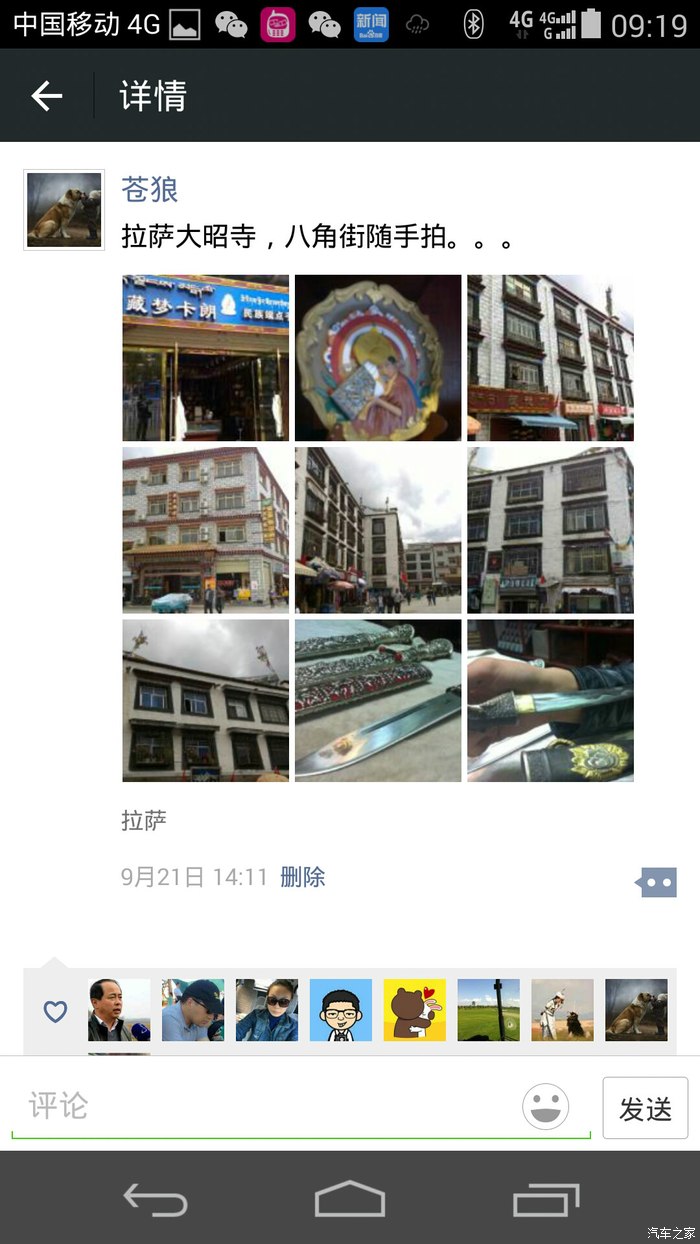Screen dimensions: 700x1244
Task: Open the 拉萨 location tag
Action: click(144, 821)
